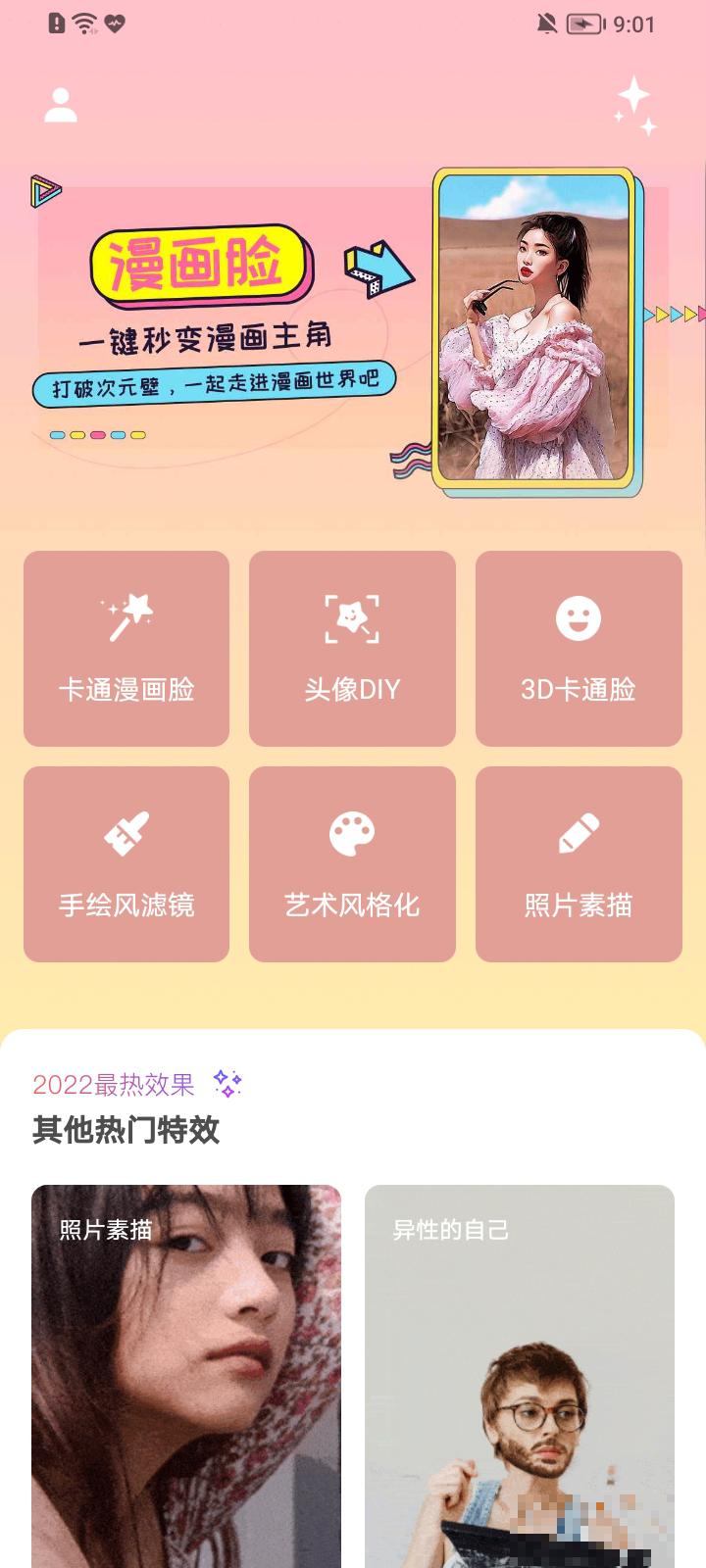Open 照片素描 grid button
Screen dimensions: 706x1568
click(x=579, y=864)
